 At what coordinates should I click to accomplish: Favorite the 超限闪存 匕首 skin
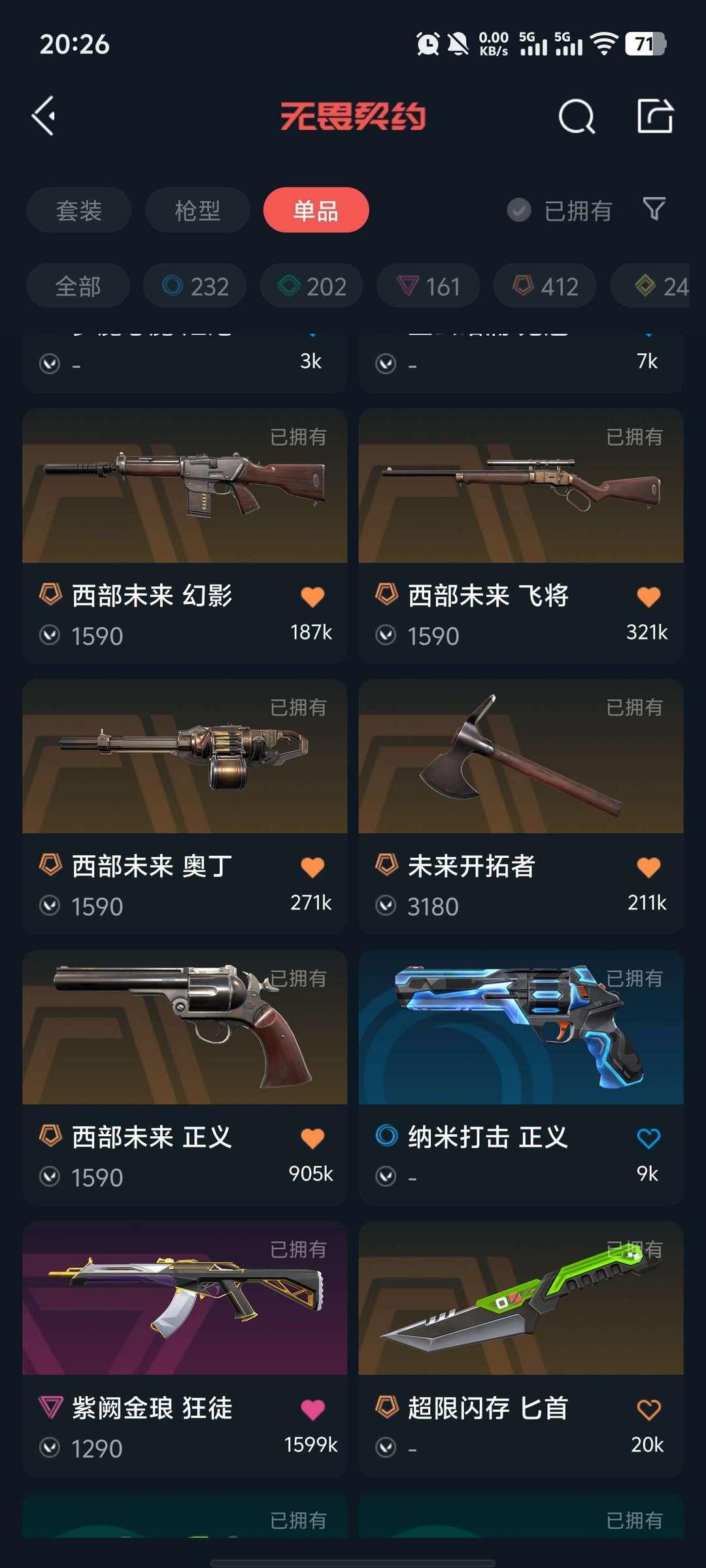pos(648,1409)
